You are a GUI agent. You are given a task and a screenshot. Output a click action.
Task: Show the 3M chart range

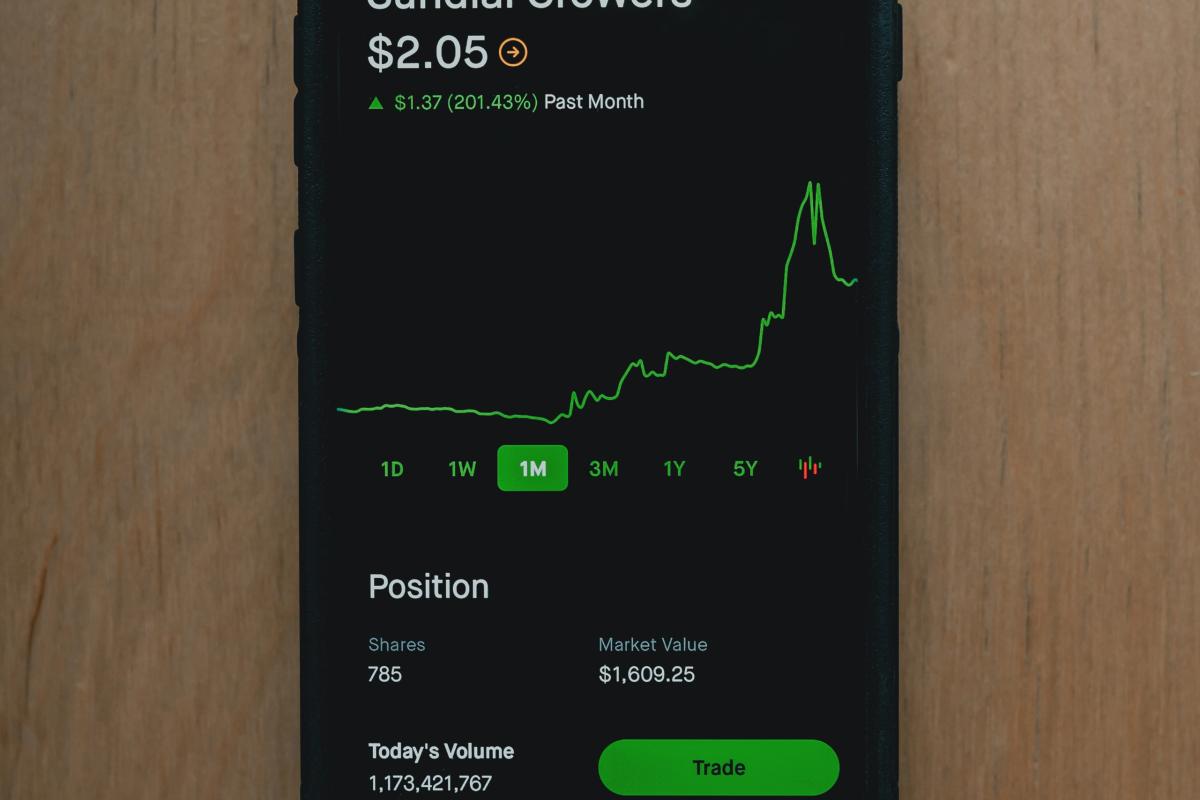[604, 468]
